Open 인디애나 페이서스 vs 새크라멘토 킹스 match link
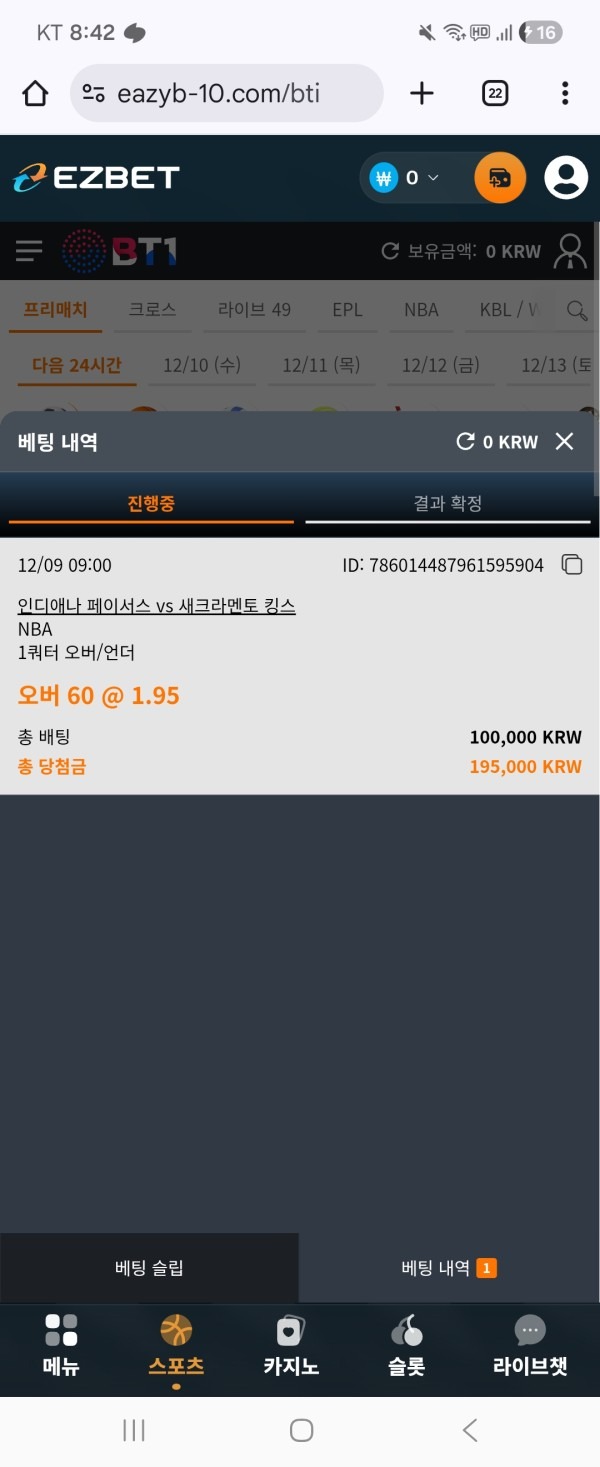This screenshot has height=1467, width=600. [157, 606]
